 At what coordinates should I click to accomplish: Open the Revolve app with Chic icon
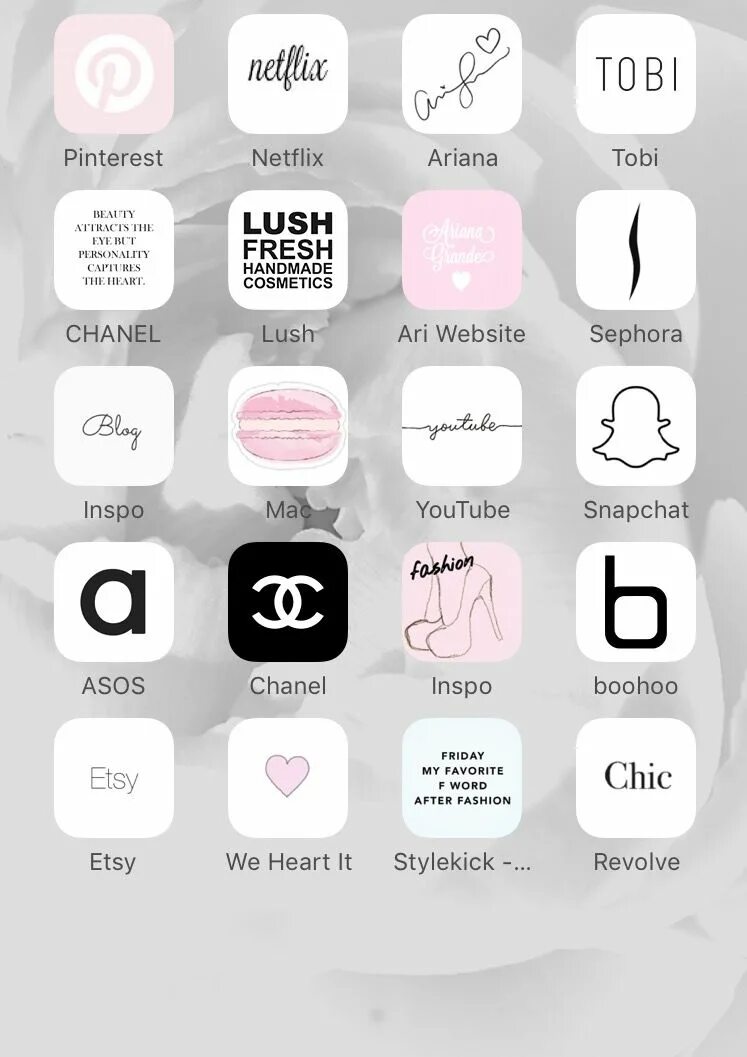tap(636, 778)
